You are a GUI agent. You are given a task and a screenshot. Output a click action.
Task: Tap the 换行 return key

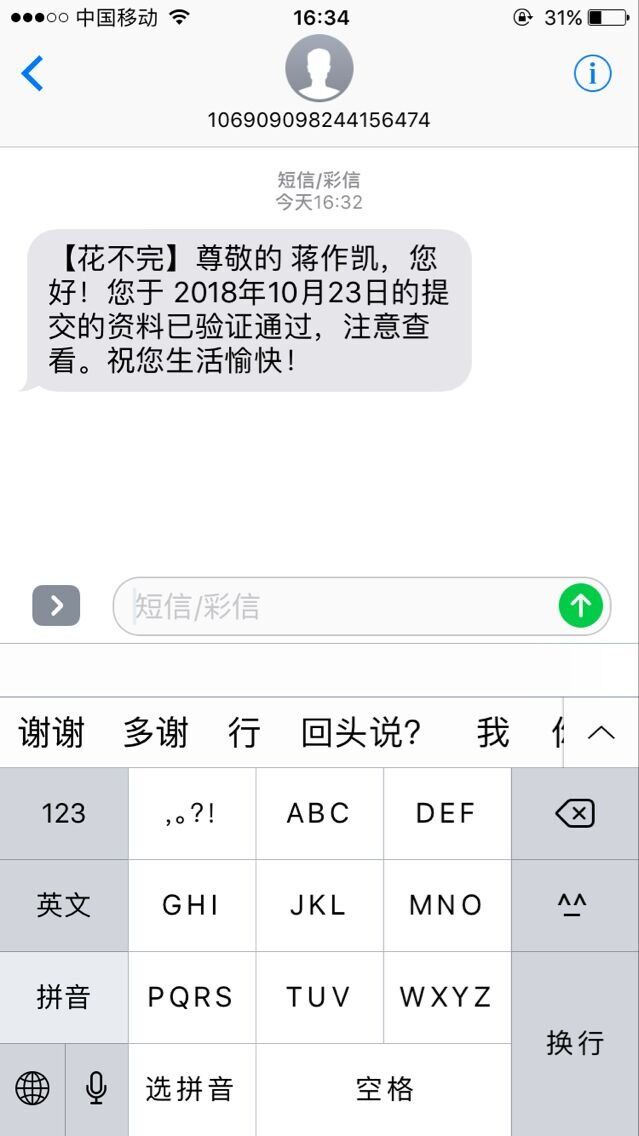(x=575, y=1043)
